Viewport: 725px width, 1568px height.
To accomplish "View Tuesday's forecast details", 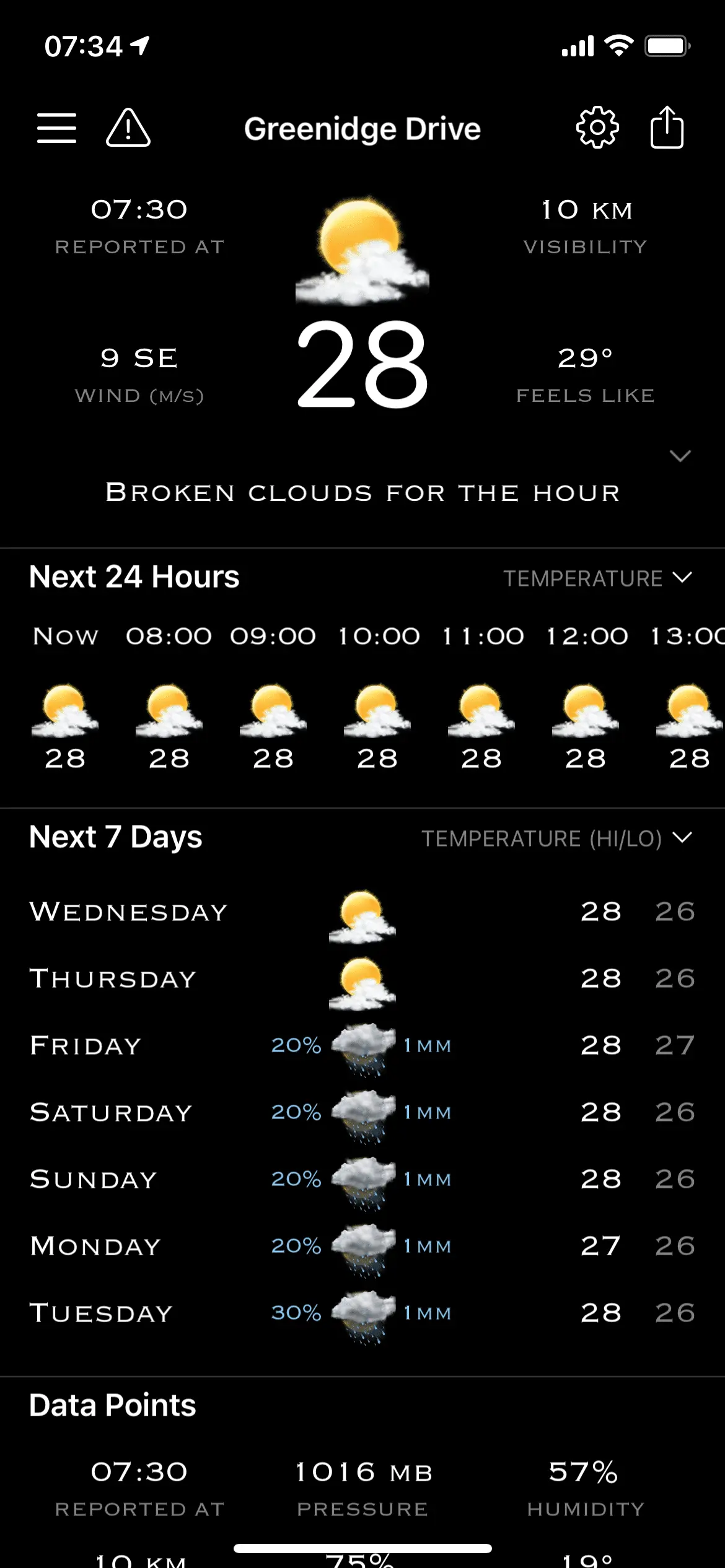I will point(362,1313).
